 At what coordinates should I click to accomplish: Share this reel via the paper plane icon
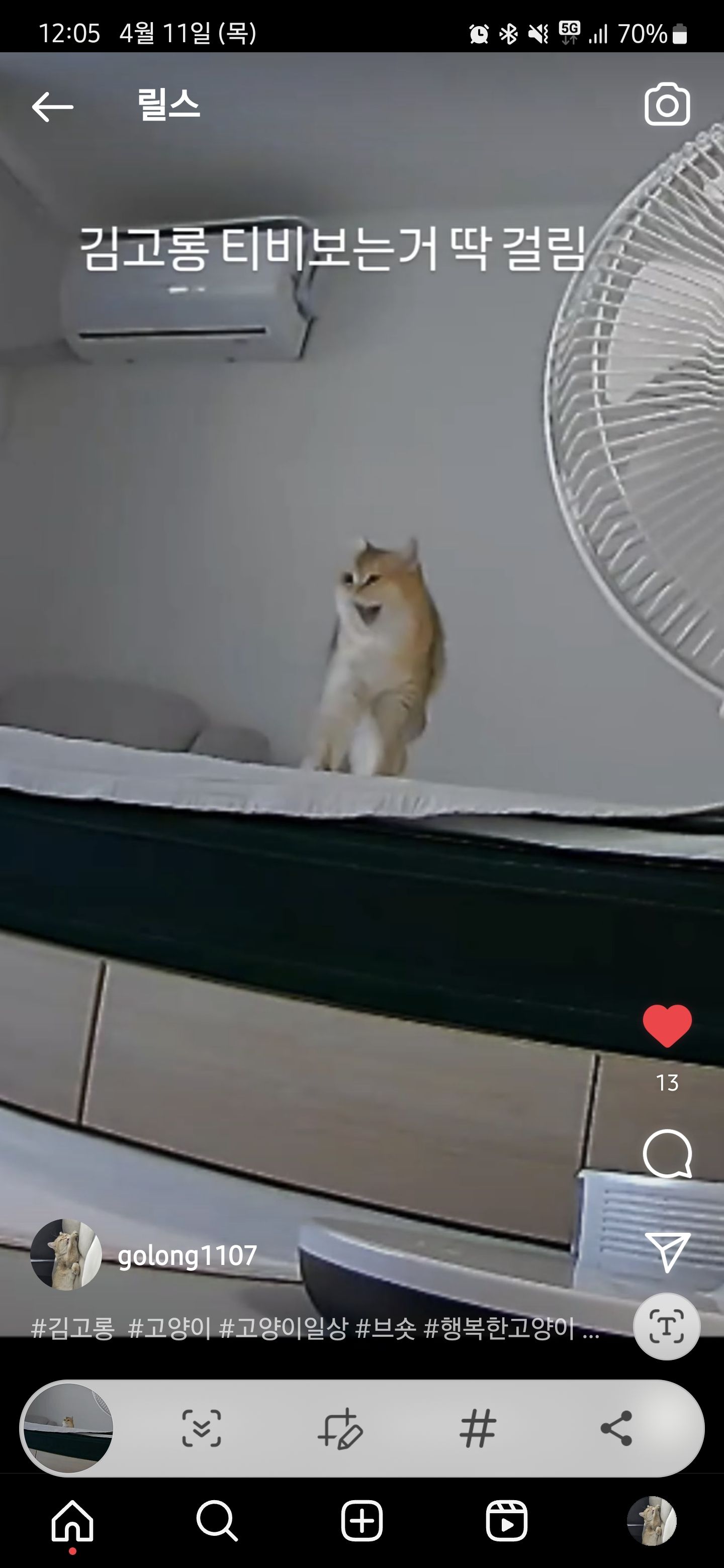pyautogui.click(x=667, y=1251)
